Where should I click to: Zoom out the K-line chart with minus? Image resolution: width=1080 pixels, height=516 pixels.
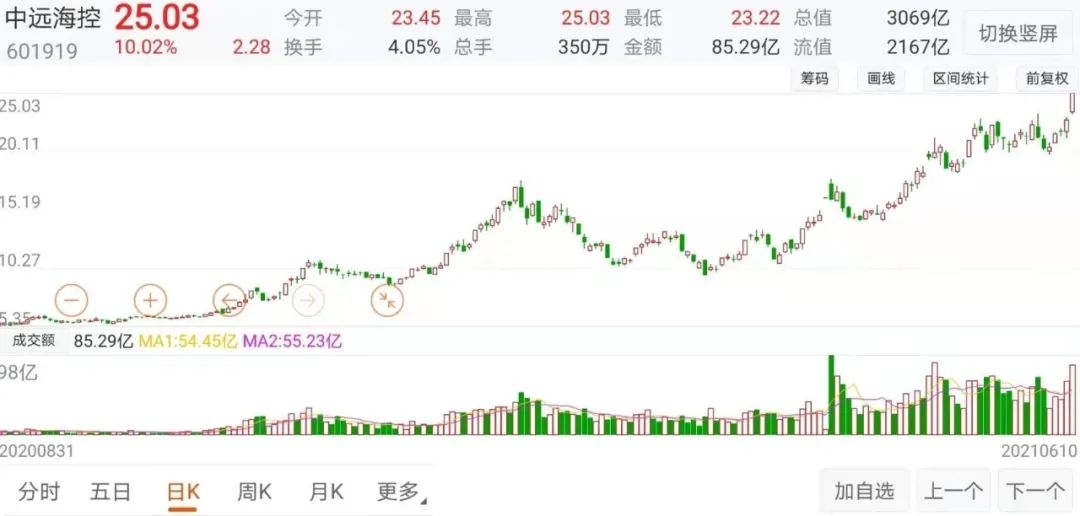tap(72, 299)
